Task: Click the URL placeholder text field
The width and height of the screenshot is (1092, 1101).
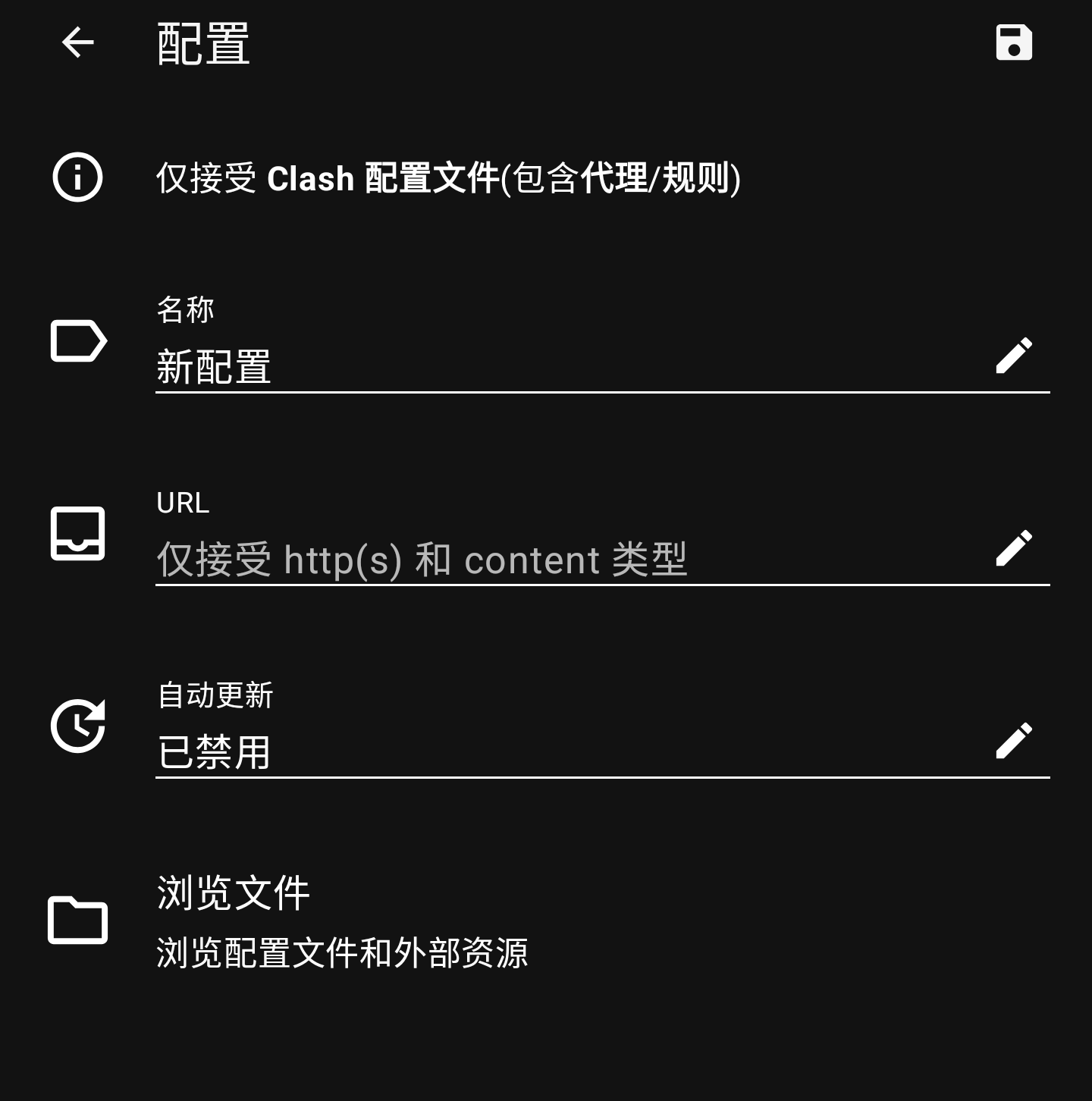Action: (x=423, y=560)
